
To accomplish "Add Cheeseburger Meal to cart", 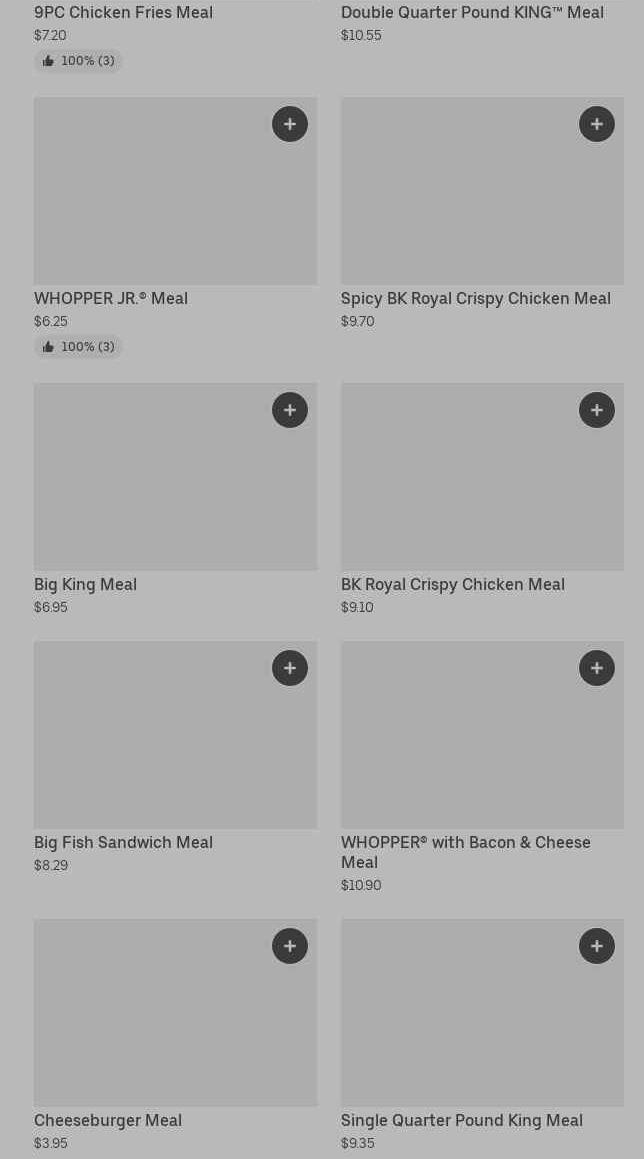I will [290, 946].
